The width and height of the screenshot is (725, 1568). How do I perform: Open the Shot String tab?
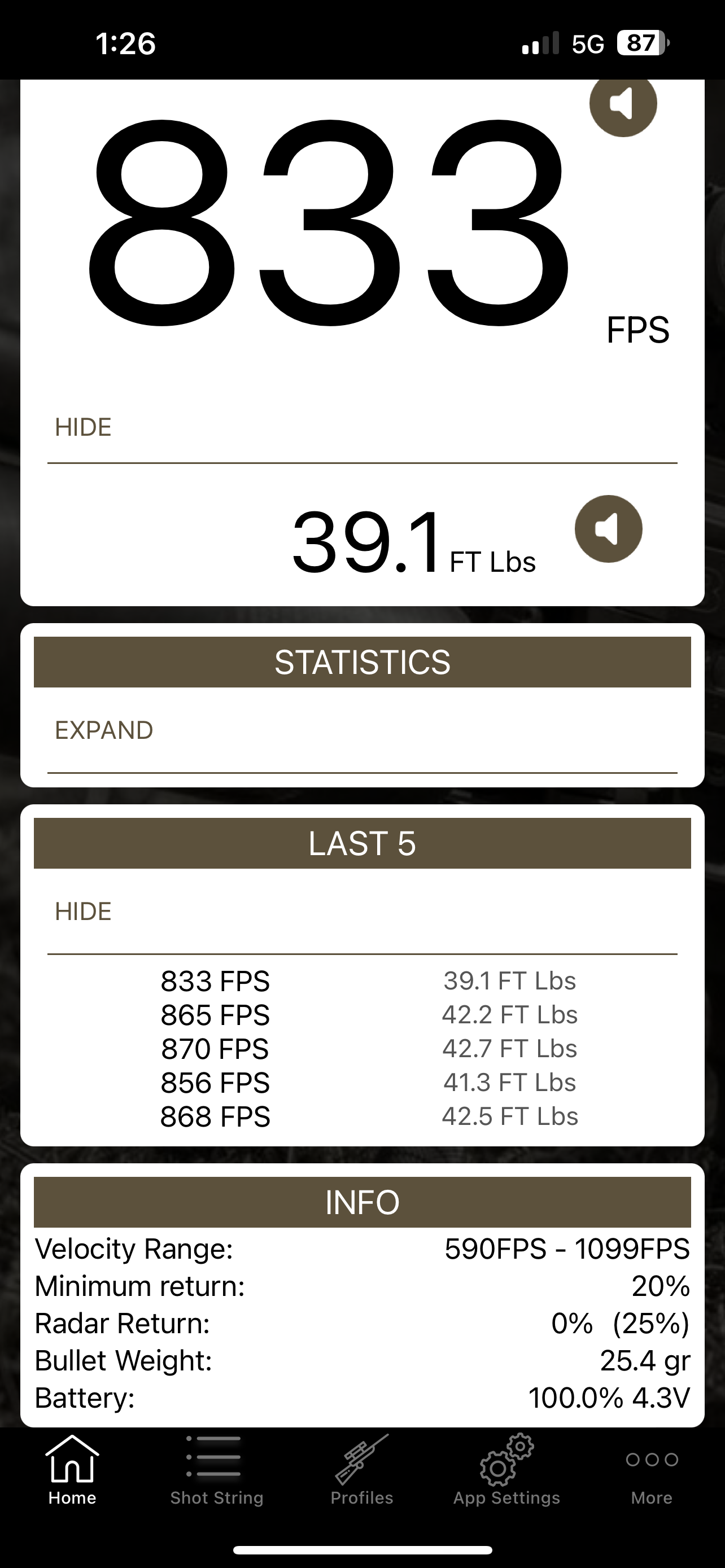tap(217, 1470)
